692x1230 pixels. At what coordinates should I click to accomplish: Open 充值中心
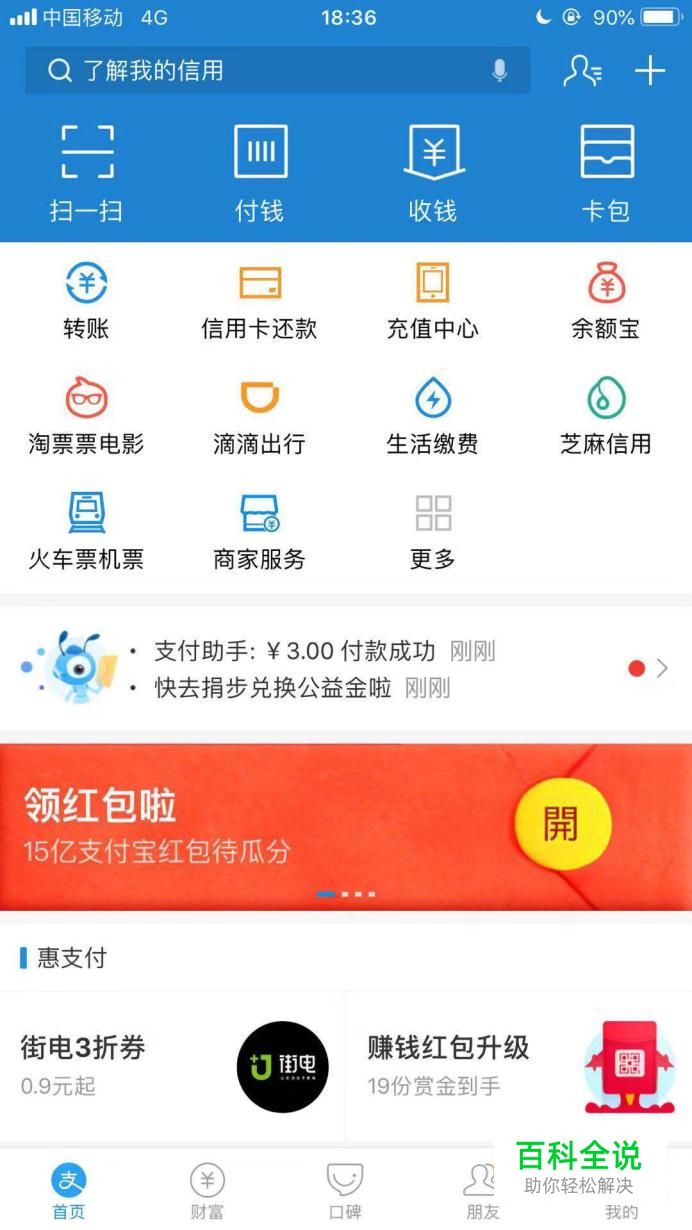click(x=433, y=299)
